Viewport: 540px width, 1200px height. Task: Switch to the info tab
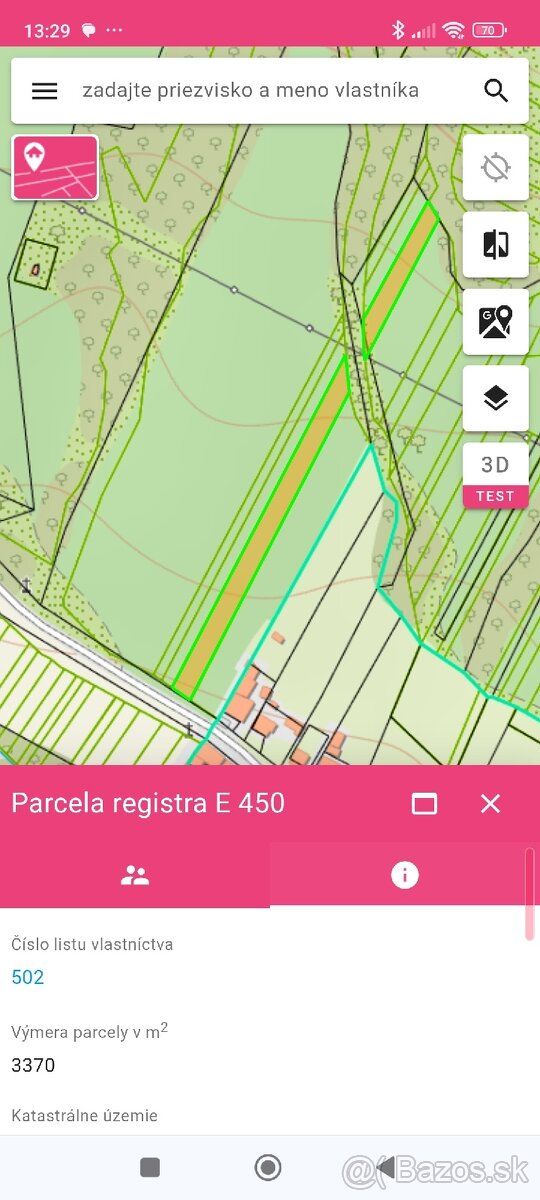[x=404, y=875]
